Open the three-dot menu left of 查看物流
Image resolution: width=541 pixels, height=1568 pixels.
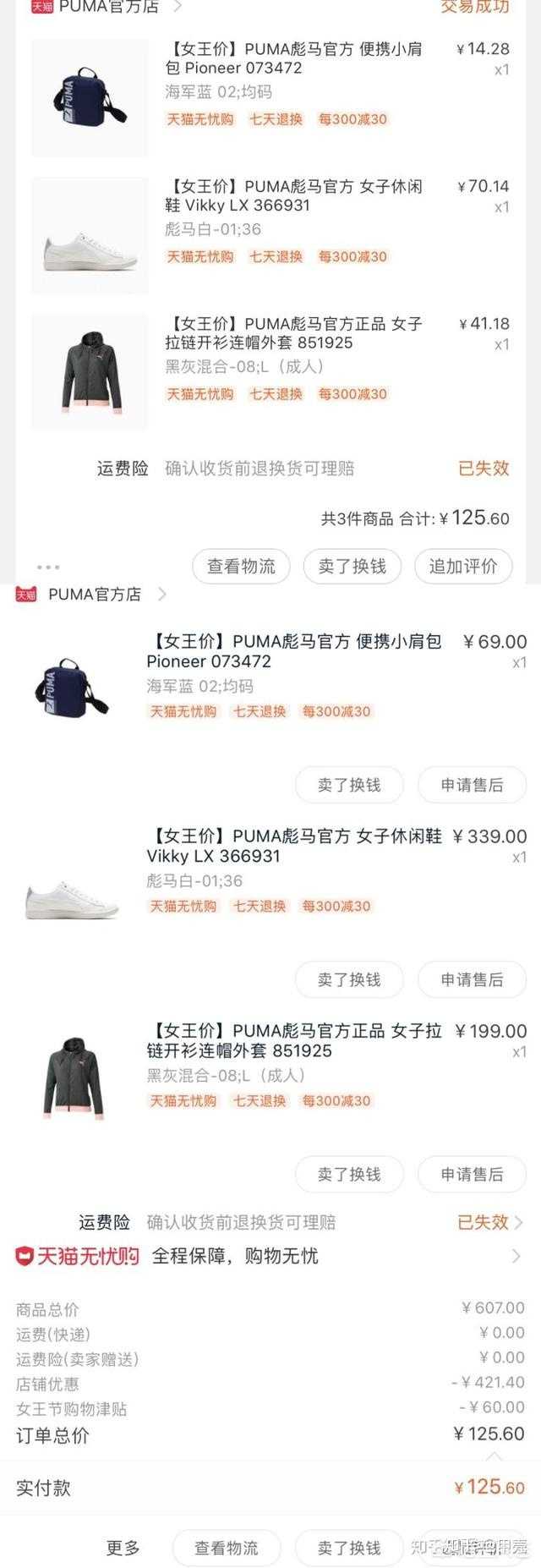click(x=48, y=567)
